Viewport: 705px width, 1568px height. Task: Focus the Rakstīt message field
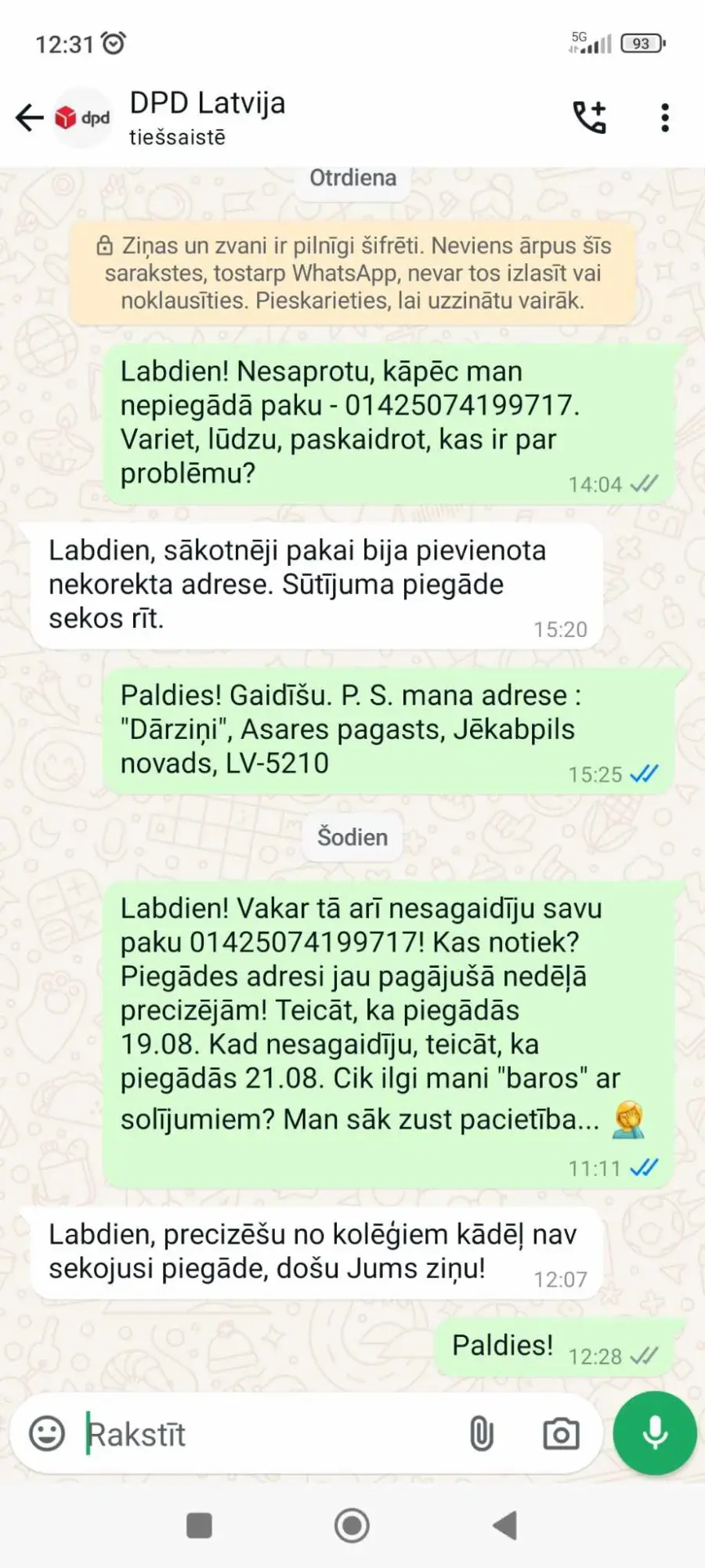tap(266, 1434)
